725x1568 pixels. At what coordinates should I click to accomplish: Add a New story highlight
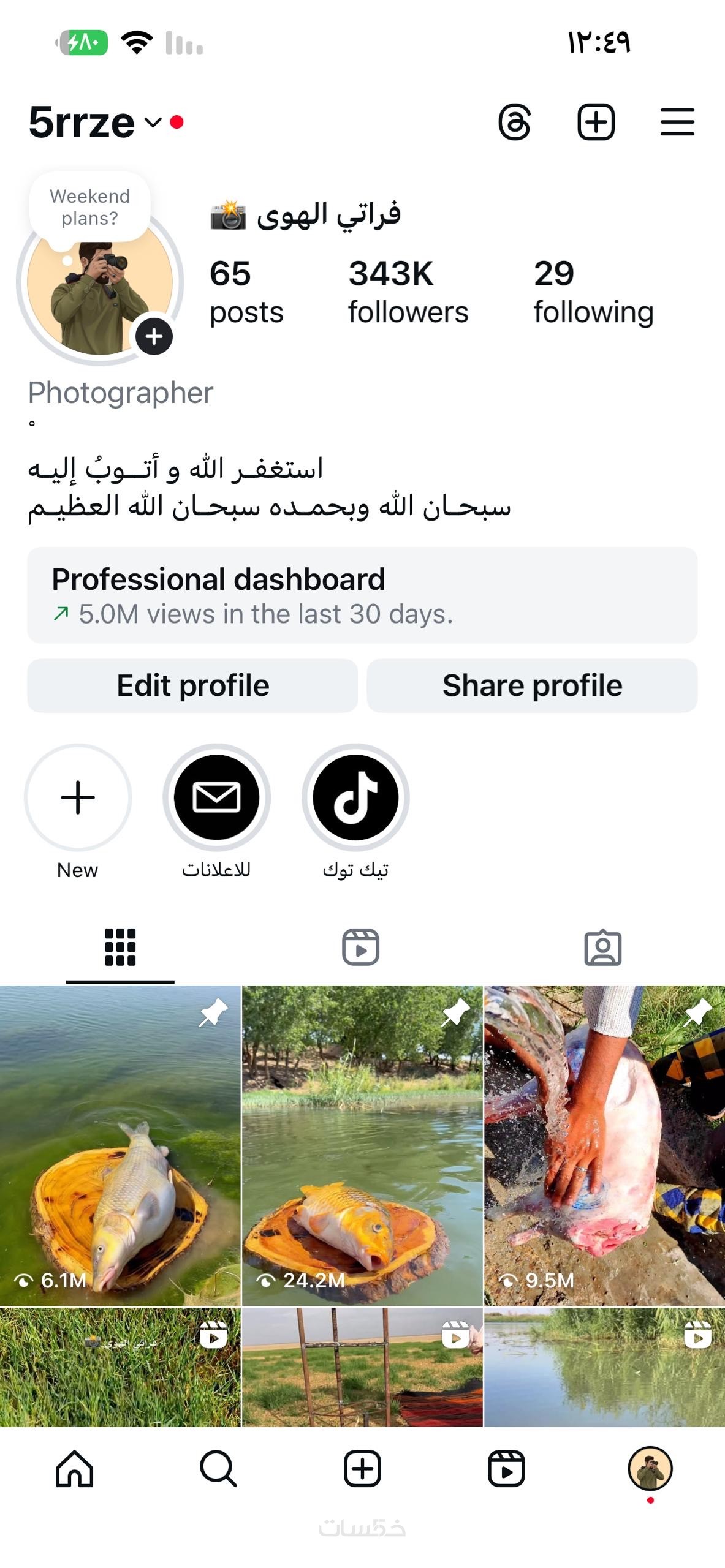(78, 797)
